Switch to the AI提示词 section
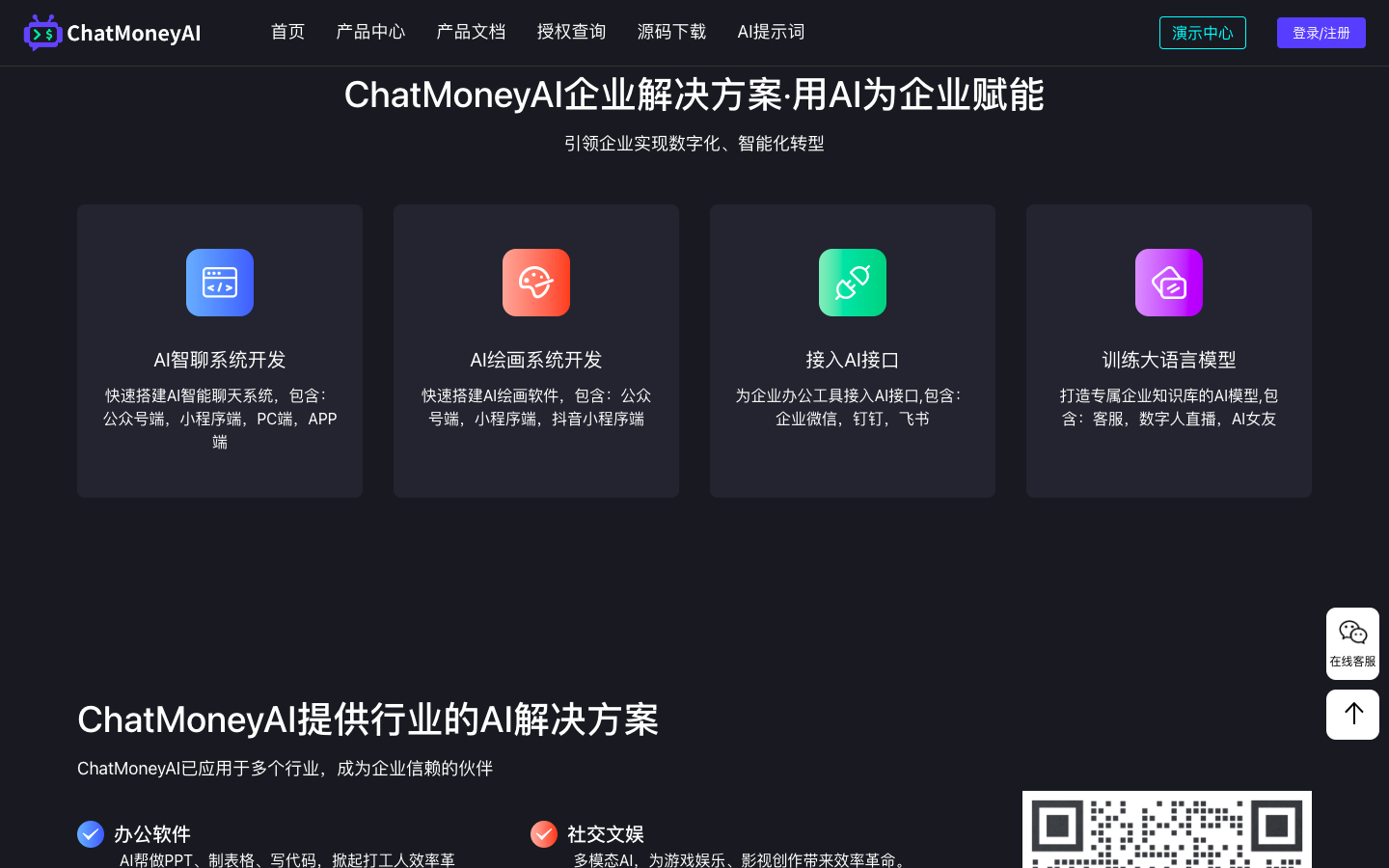The image size is (1389, 868). click(771, 32)
